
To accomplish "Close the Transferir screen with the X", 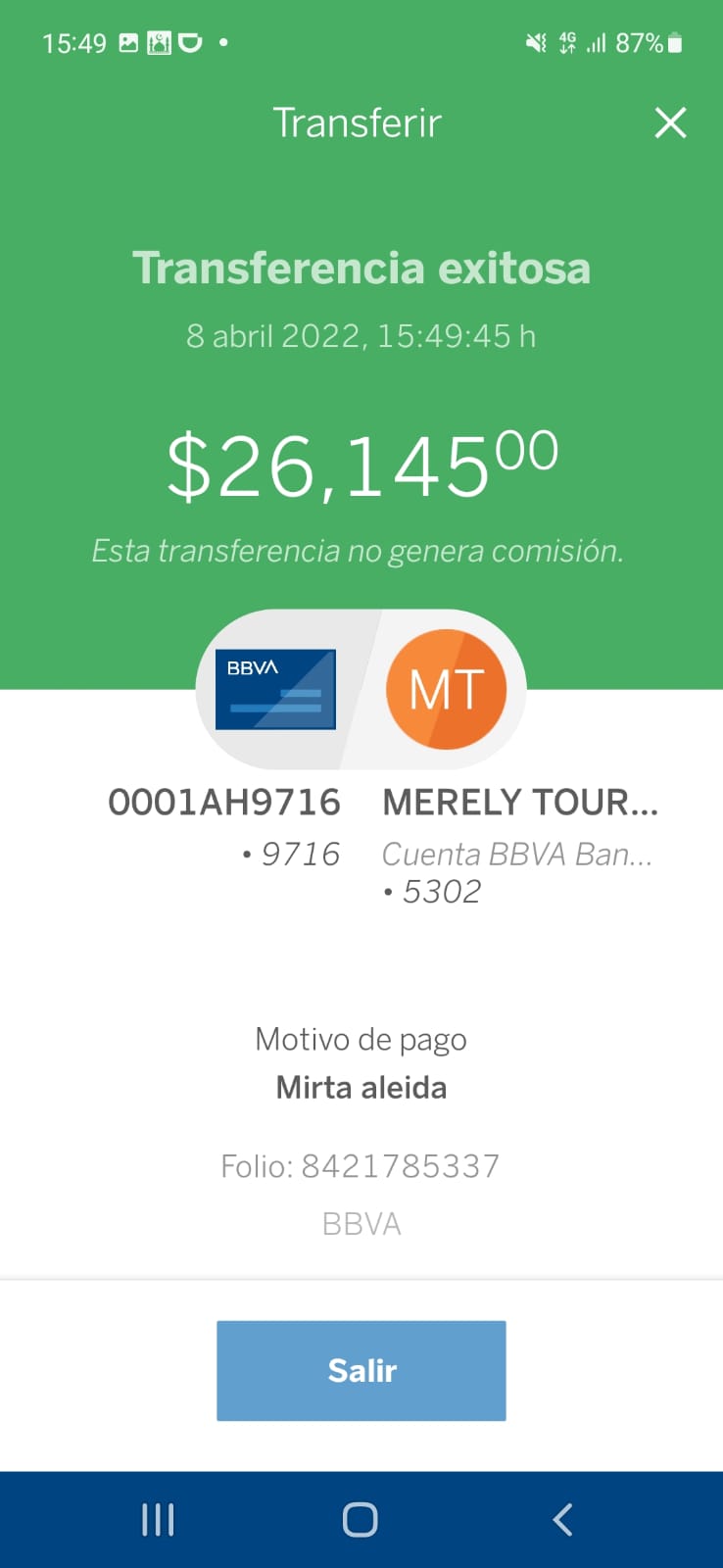I will (670, 123).
